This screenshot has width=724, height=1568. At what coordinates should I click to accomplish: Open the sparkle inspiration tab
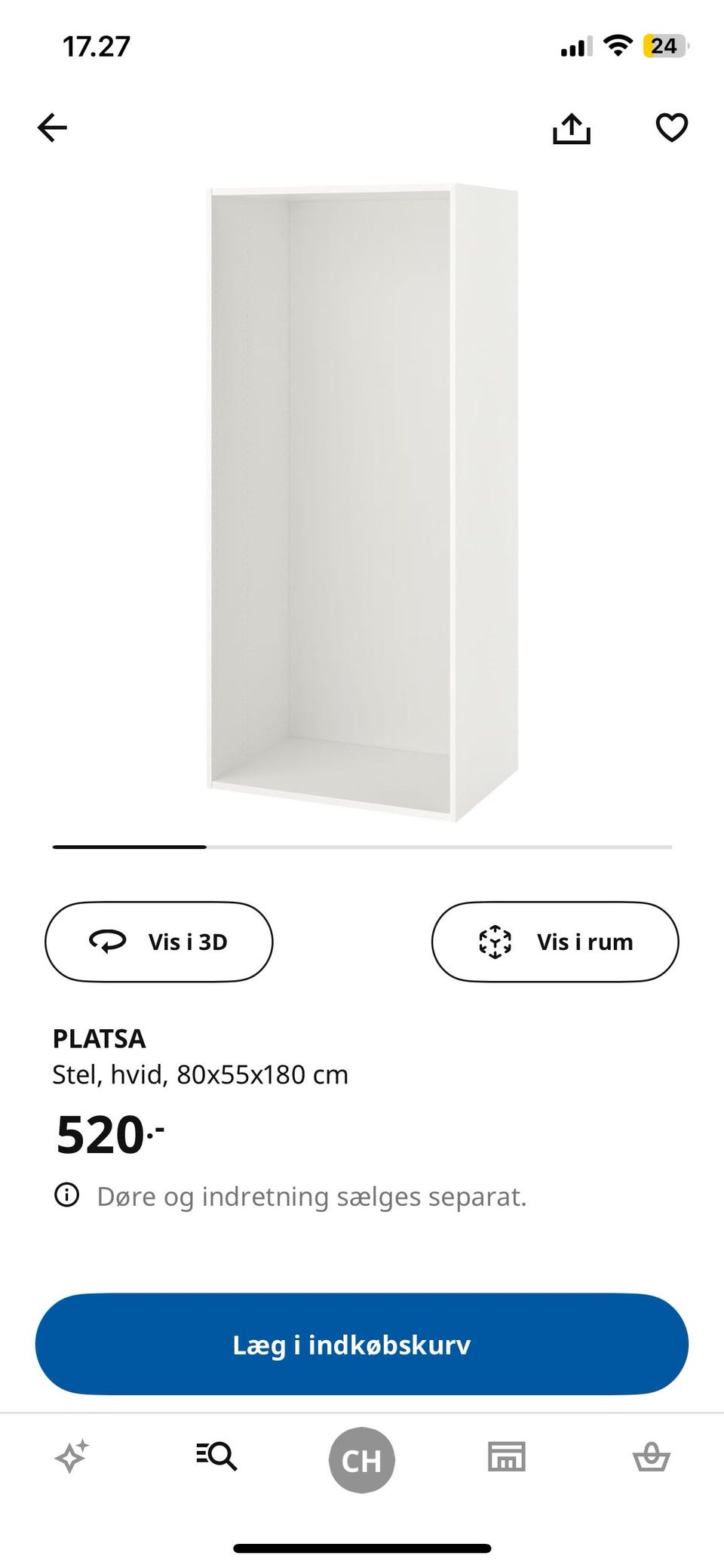(72, 1456)
